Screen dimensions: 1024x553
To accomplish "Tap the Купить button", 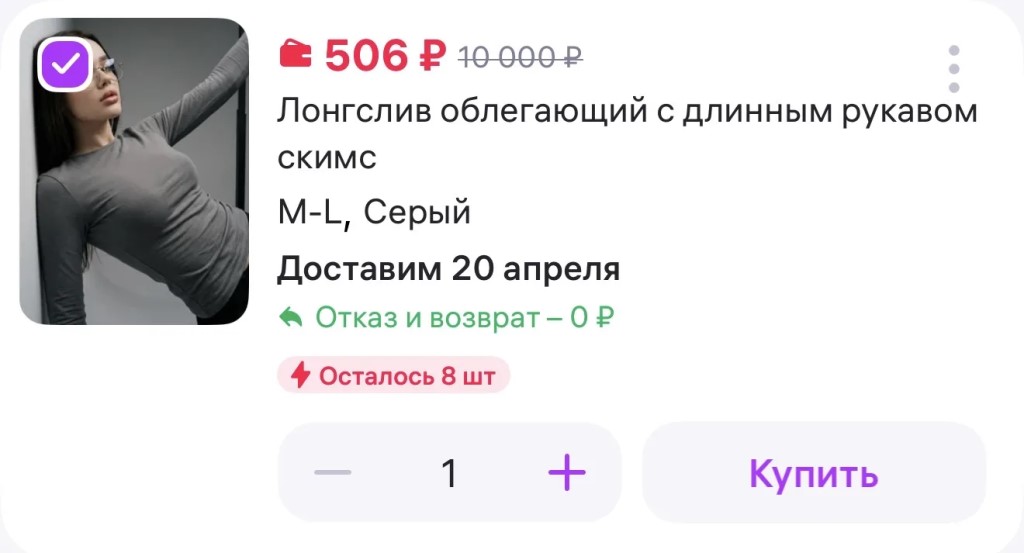I will click(x=813, y=473).
